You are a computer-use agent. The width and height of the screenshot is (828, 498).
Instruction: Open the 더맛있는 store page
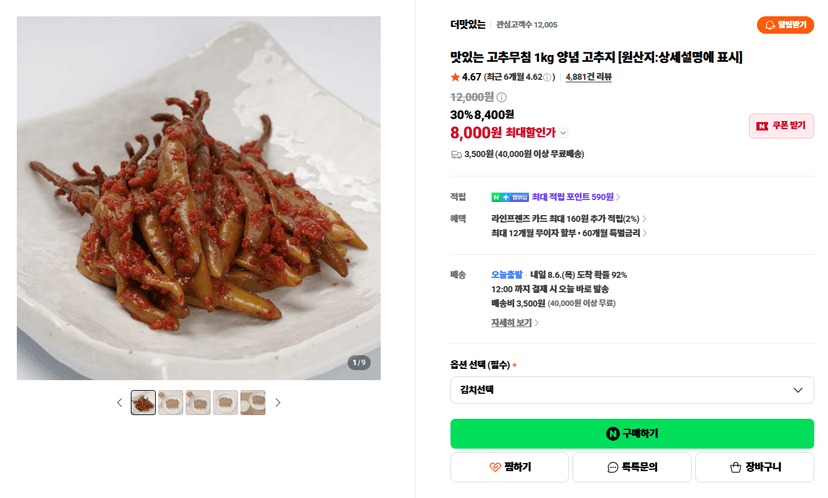click(467, 24)
